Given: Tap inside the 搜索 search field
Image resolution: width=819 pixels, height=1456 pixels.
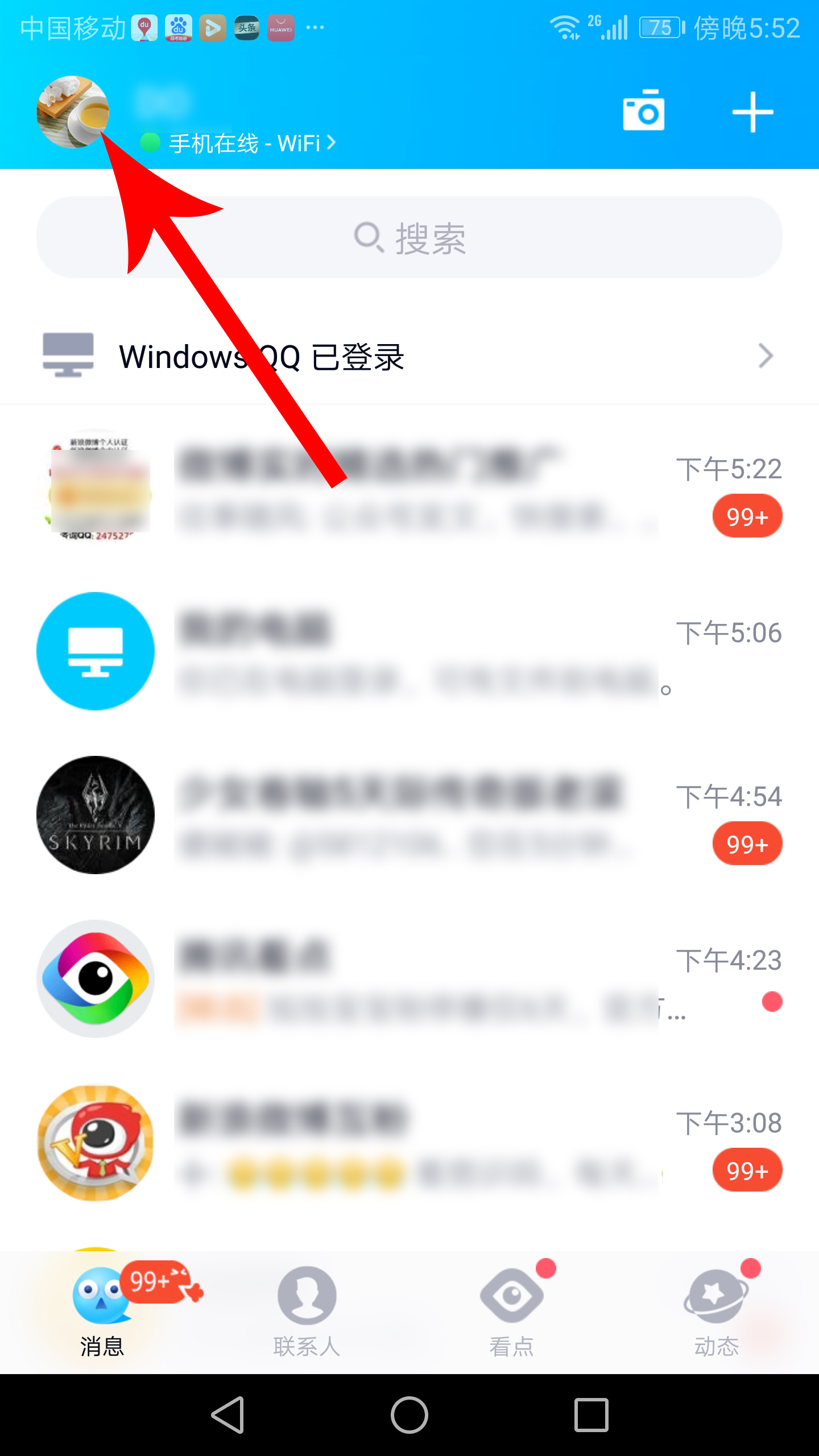Looking at the screenshot, I should (x=408, y=239).
